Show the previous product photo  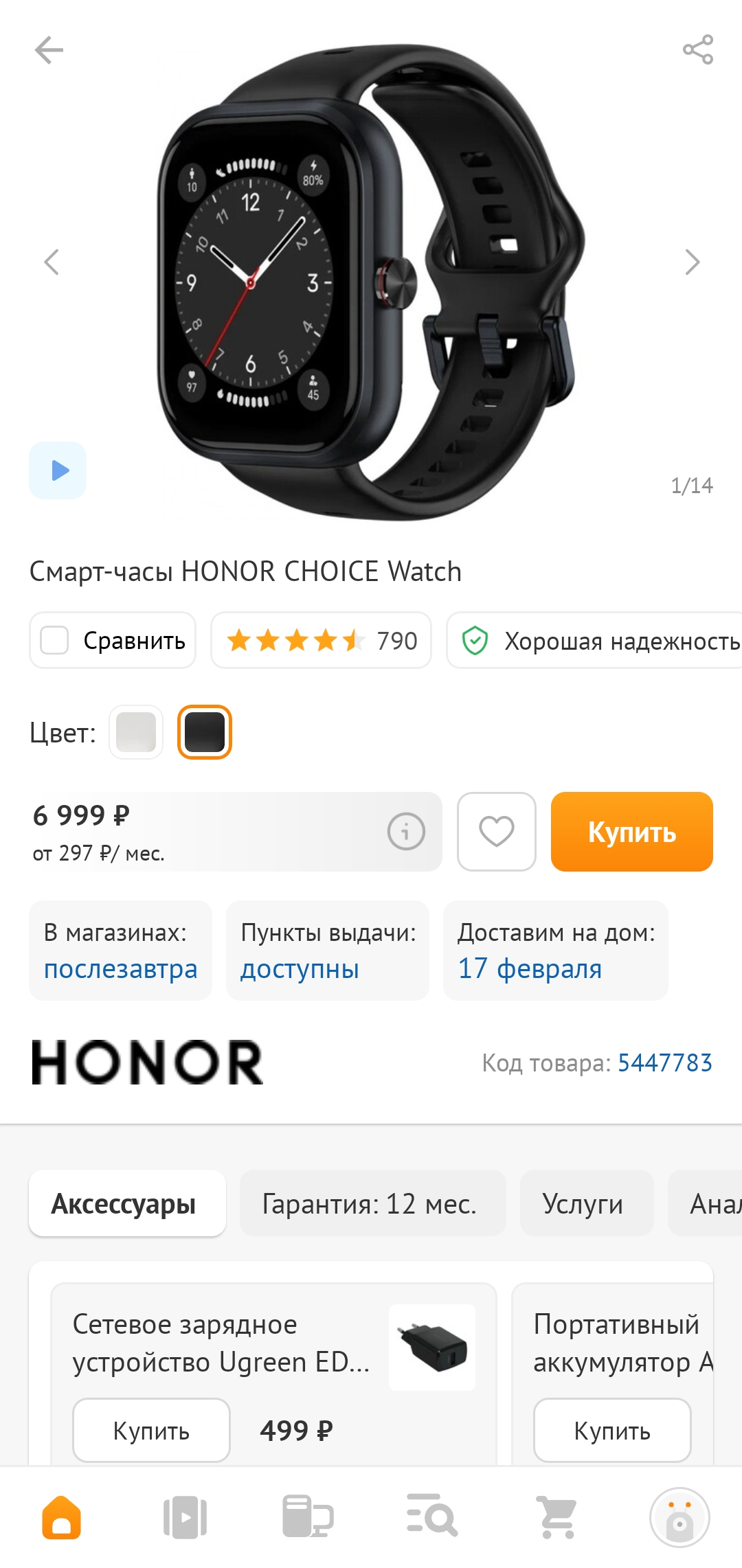[x=52, y=262]
